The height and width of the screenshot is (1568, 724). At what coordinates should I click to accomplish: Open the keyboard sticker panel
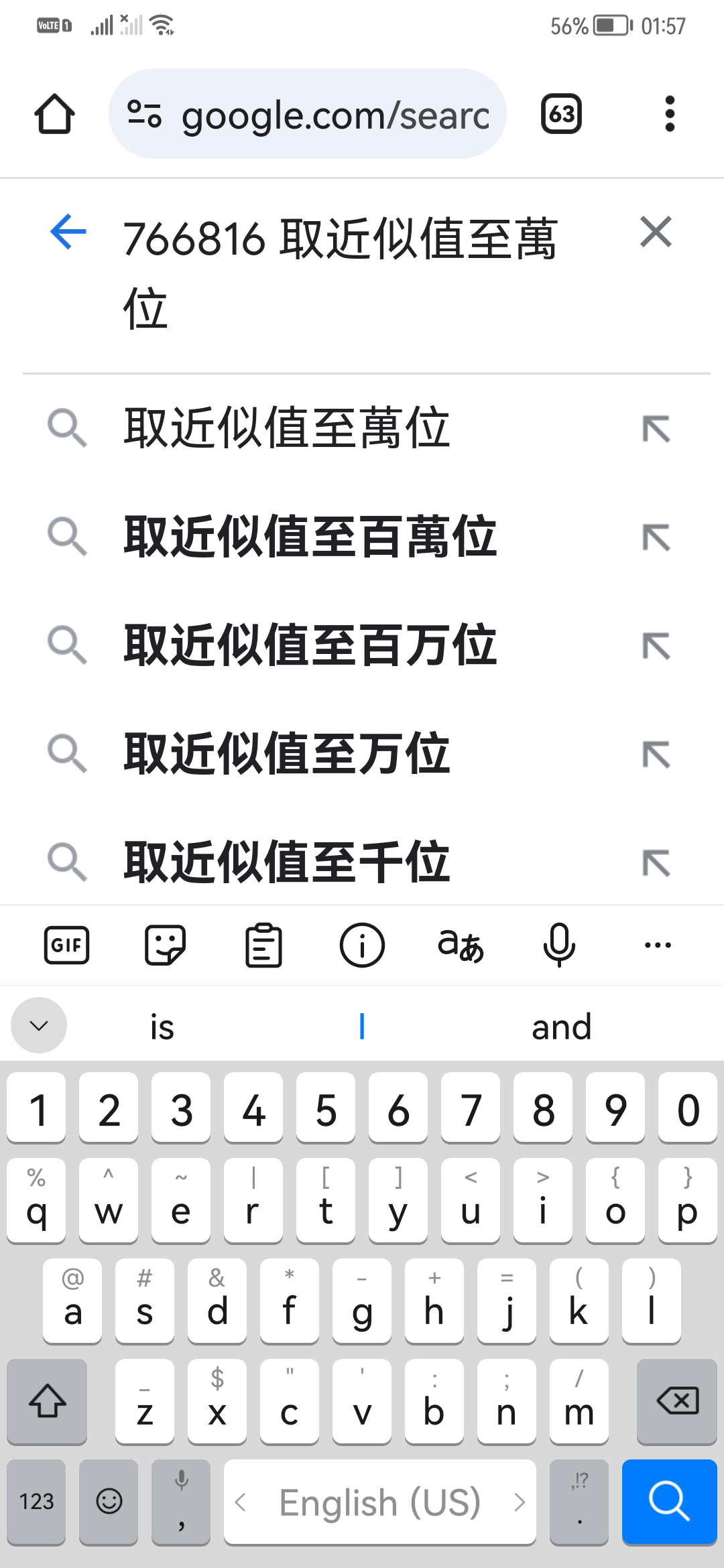pyautogui.click(x=165, y=945)
